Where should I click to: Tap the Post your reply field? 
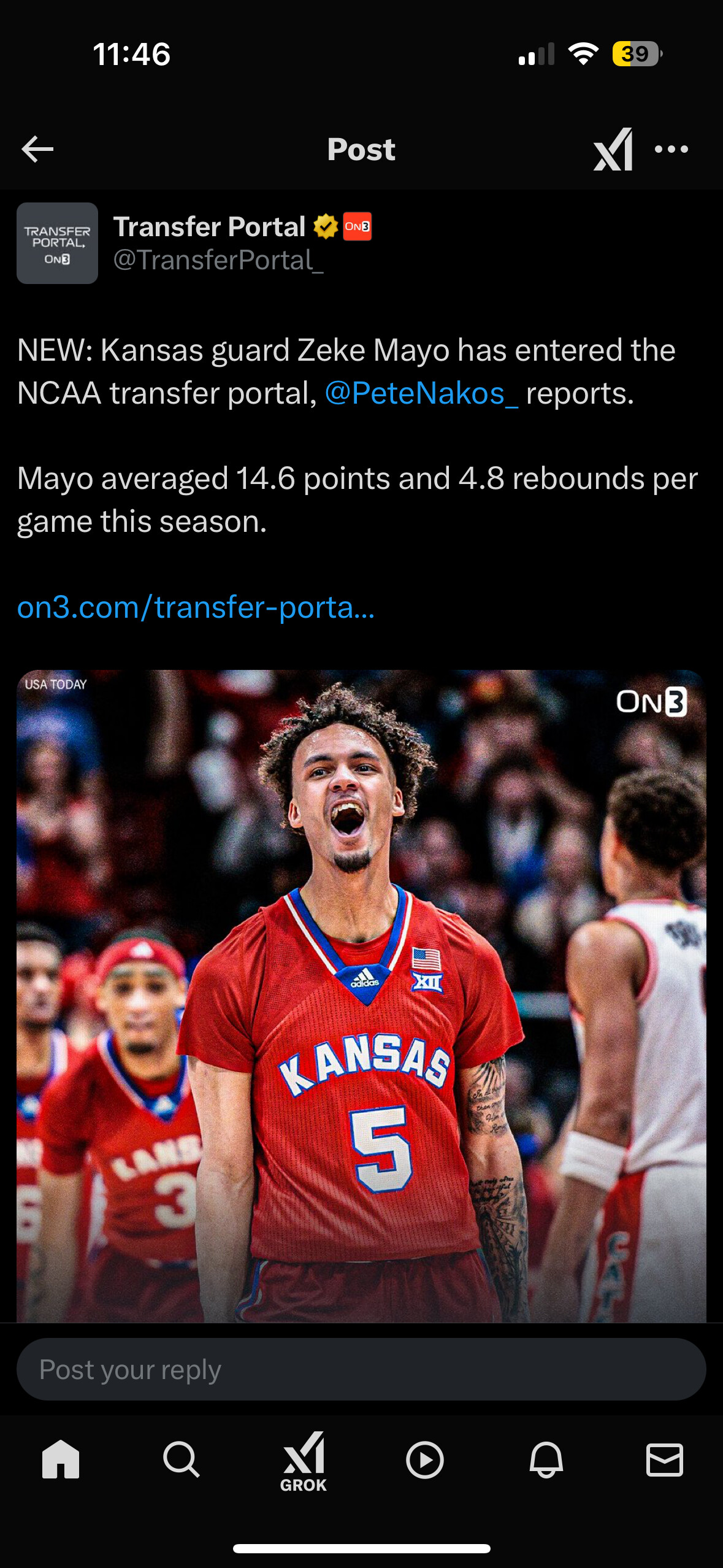[x=361, y=1369]
